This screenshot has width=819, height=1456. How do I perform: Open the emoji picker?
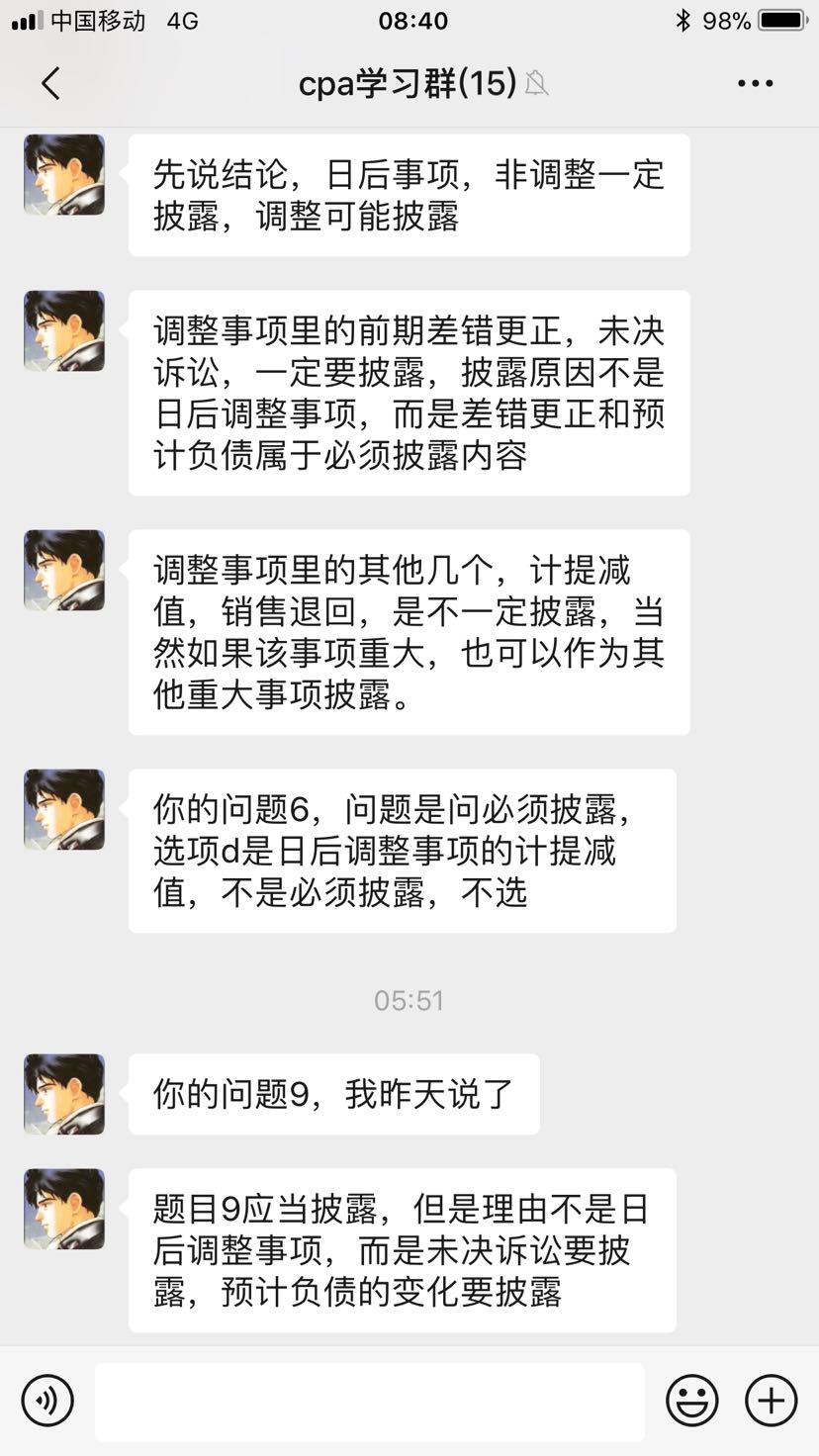click(x=693, y=1401)
